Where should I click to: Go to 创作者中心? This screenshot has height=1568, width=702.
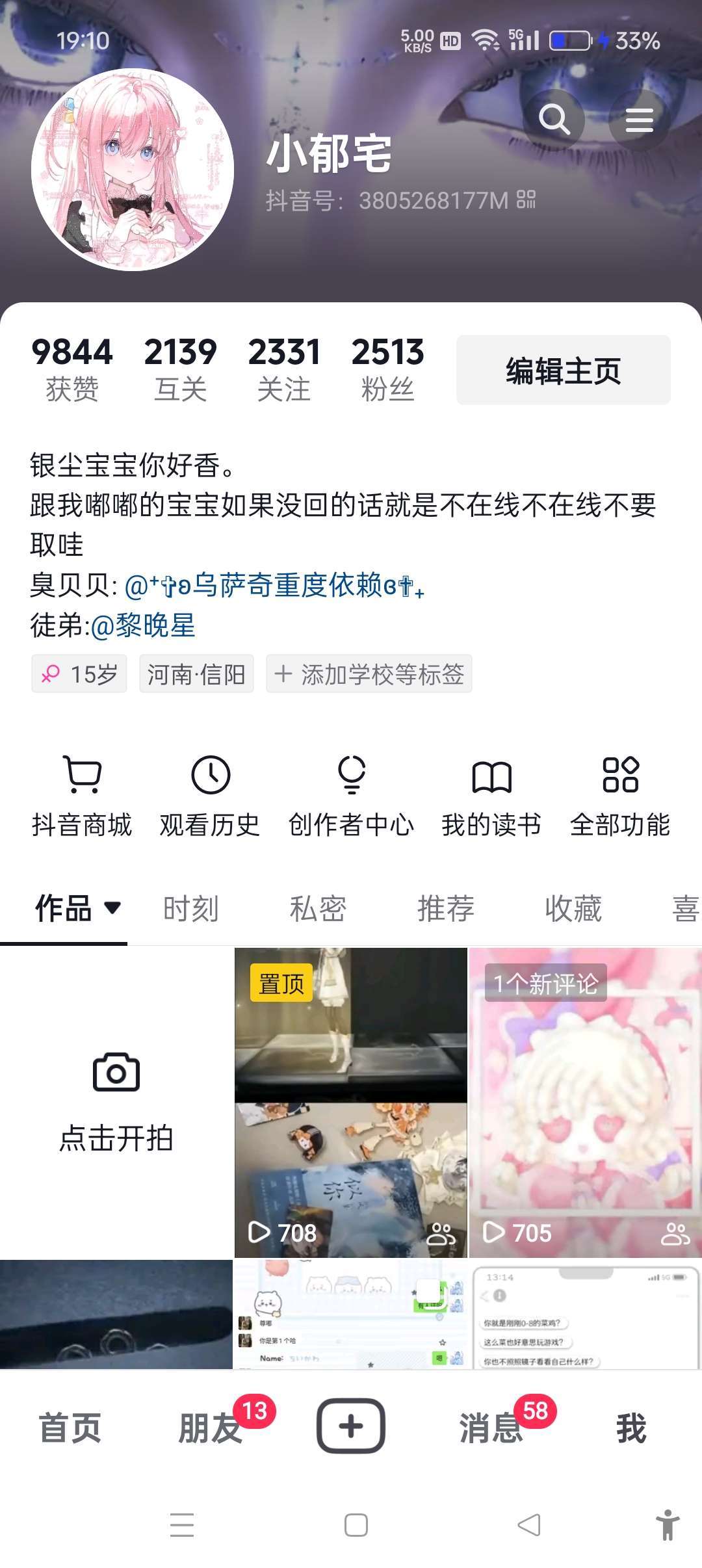[351, 796]
